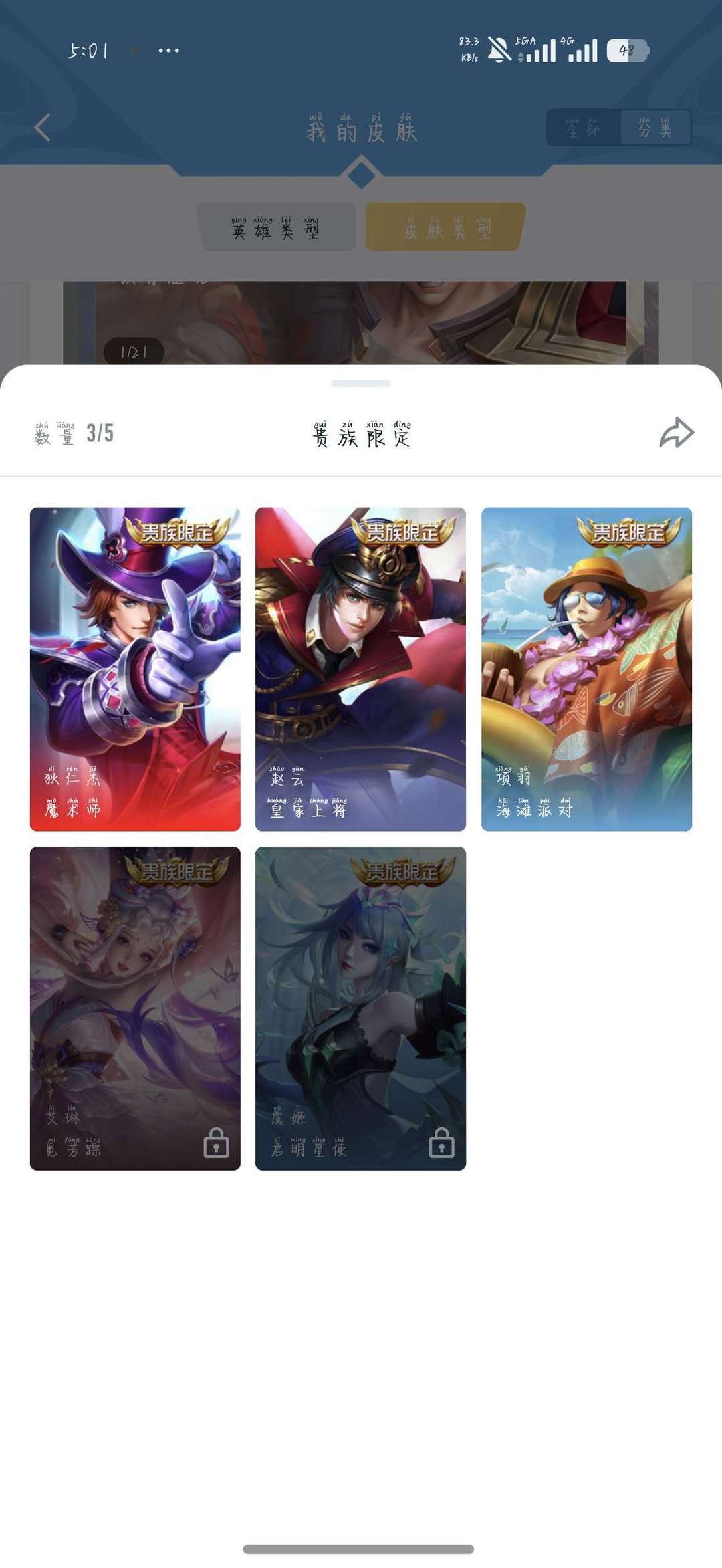722x1568 pixels.
Task: Switch to the 英雄类型 tab
Action: 275,227
